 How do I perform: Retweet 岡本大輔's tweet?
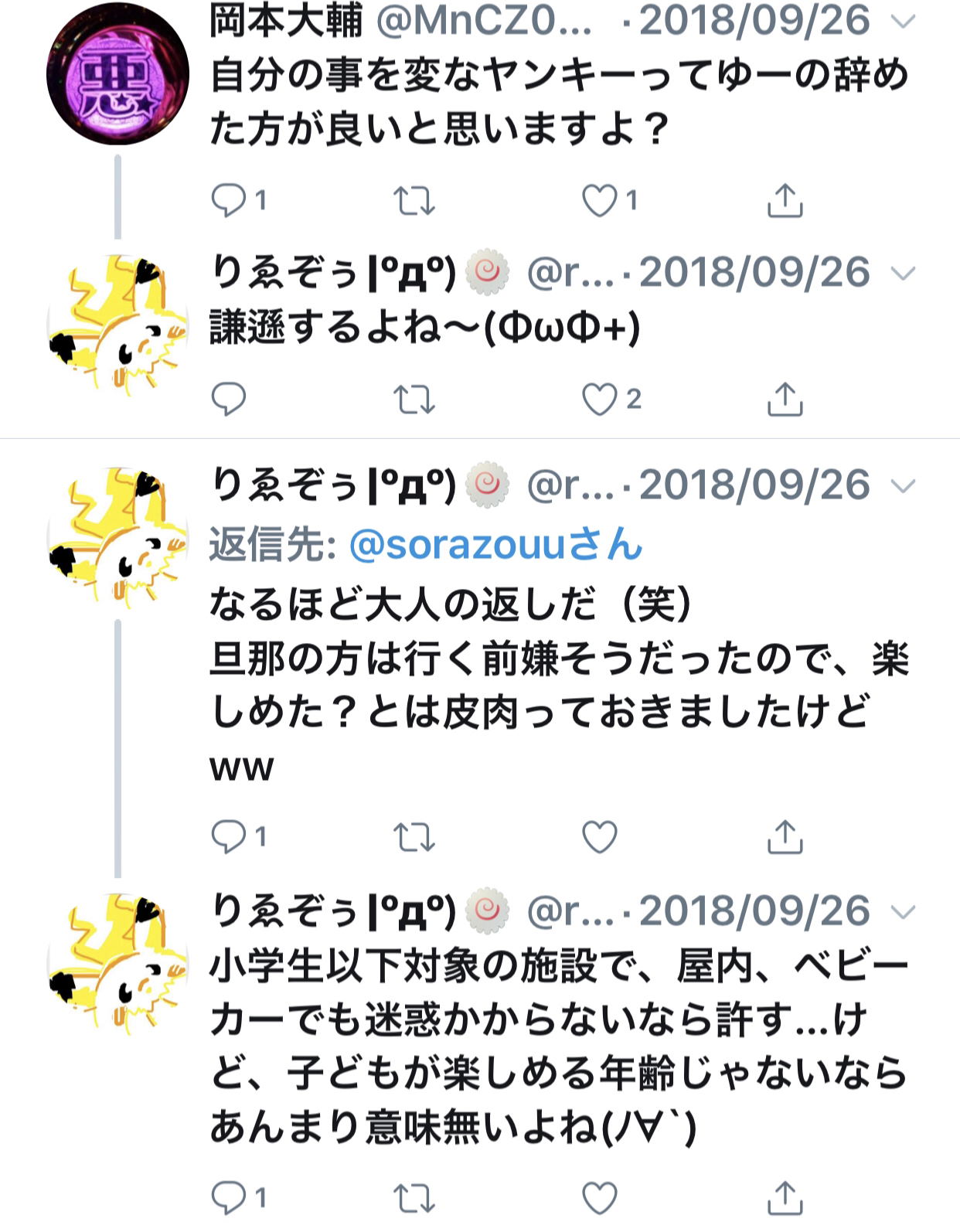414,201
